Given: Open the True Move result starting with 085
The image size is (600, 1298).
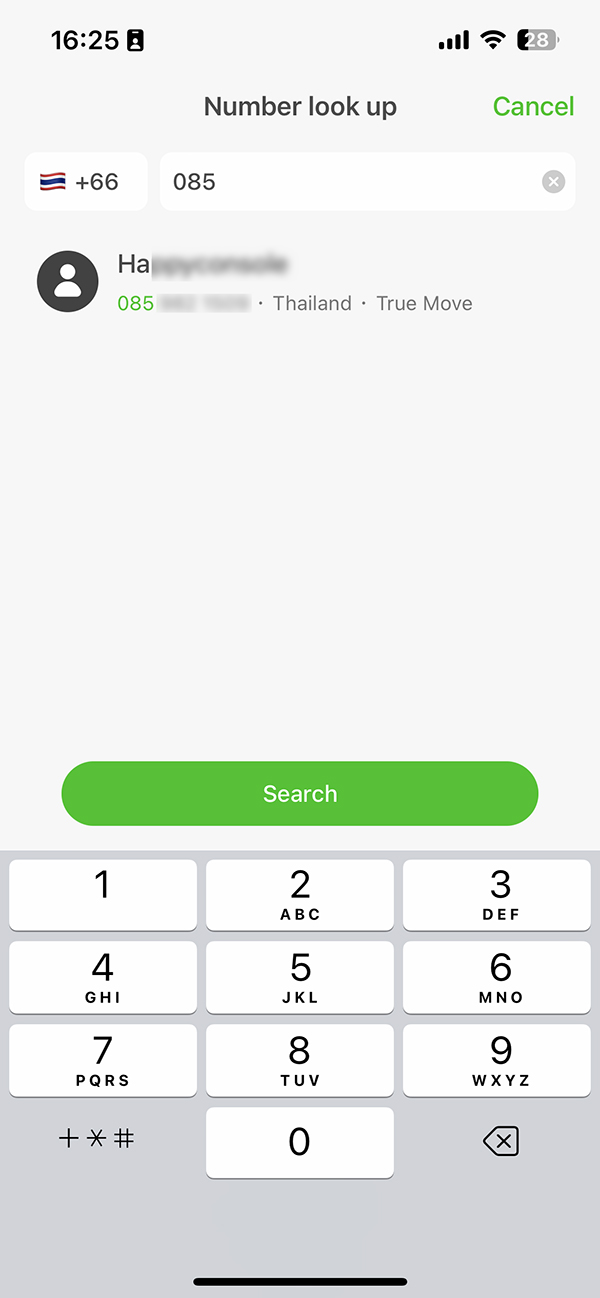Looking at the screenshot, I should [x=300, y=282].
